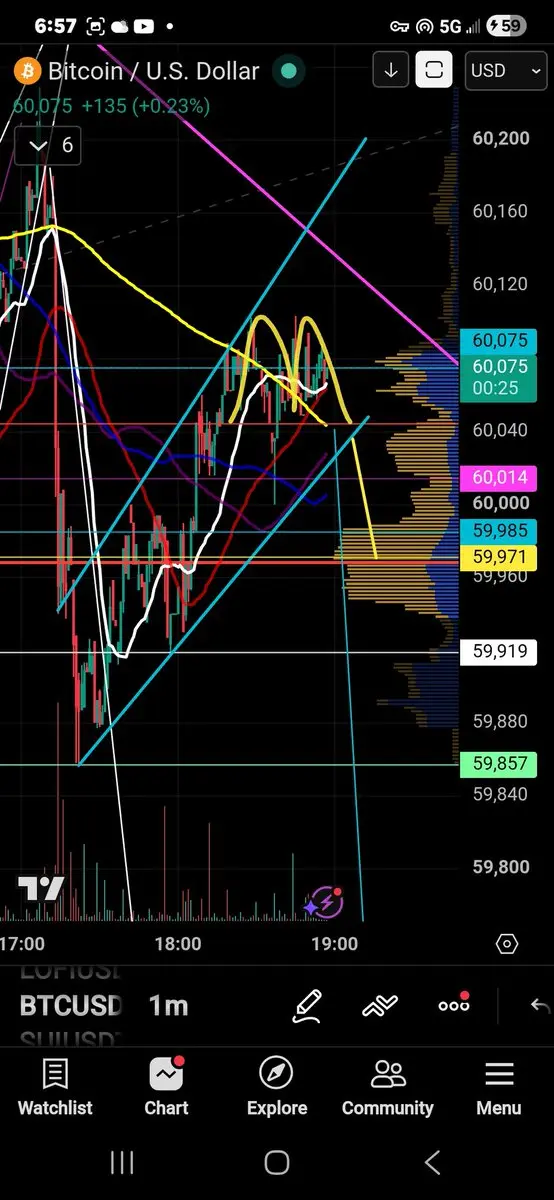Expand the indicators legend showing 6
The height and width of the screenshot is (1200, 554).
tap(48, 146)
